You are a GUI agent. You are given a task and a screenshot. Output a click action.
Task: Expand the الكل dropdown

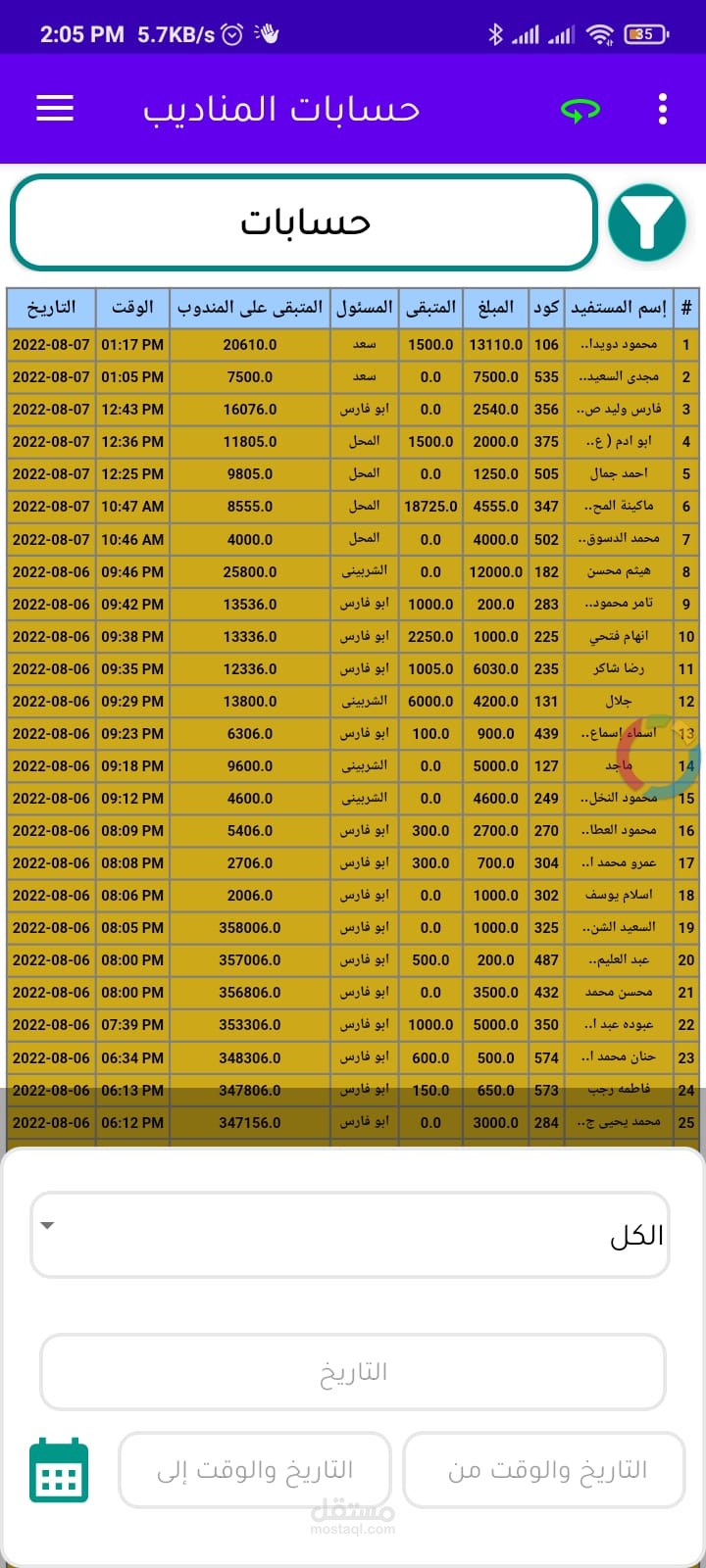tap(350, 1235)
